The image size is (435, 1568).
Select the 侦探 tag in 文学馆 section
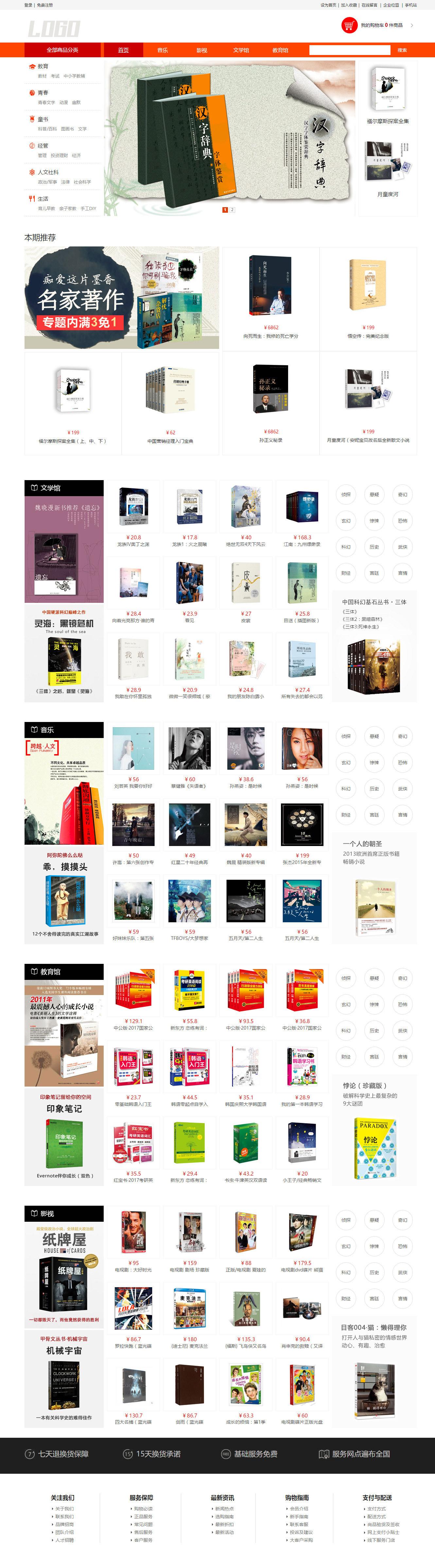[346, 494]
